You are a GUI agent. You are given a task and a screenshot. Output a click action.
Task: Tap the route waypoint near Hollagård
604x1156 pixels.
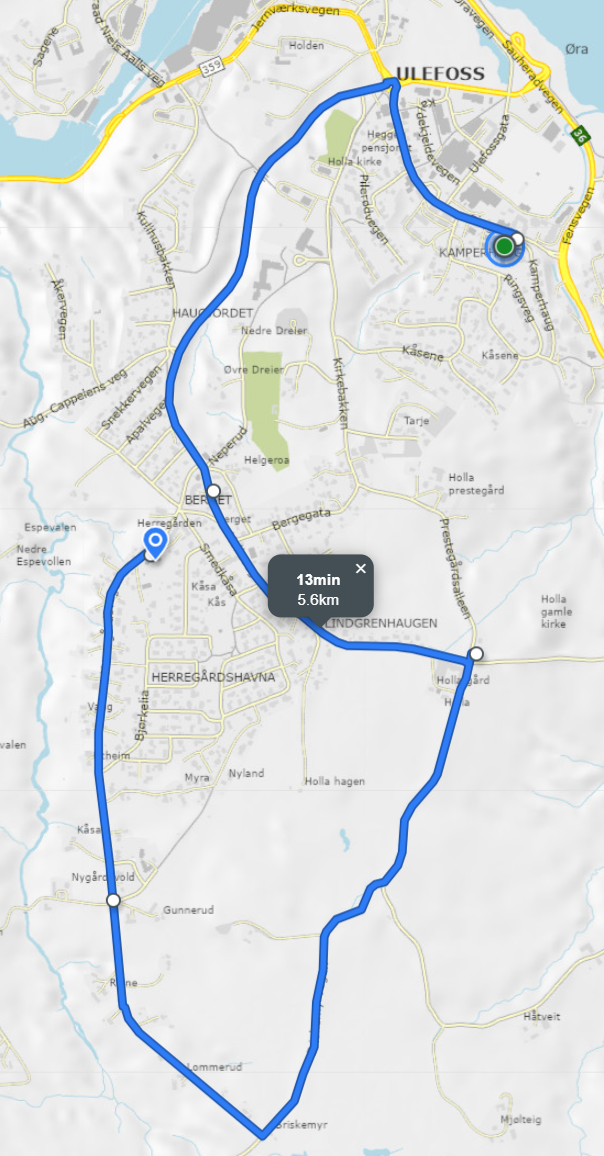(476, 653)
